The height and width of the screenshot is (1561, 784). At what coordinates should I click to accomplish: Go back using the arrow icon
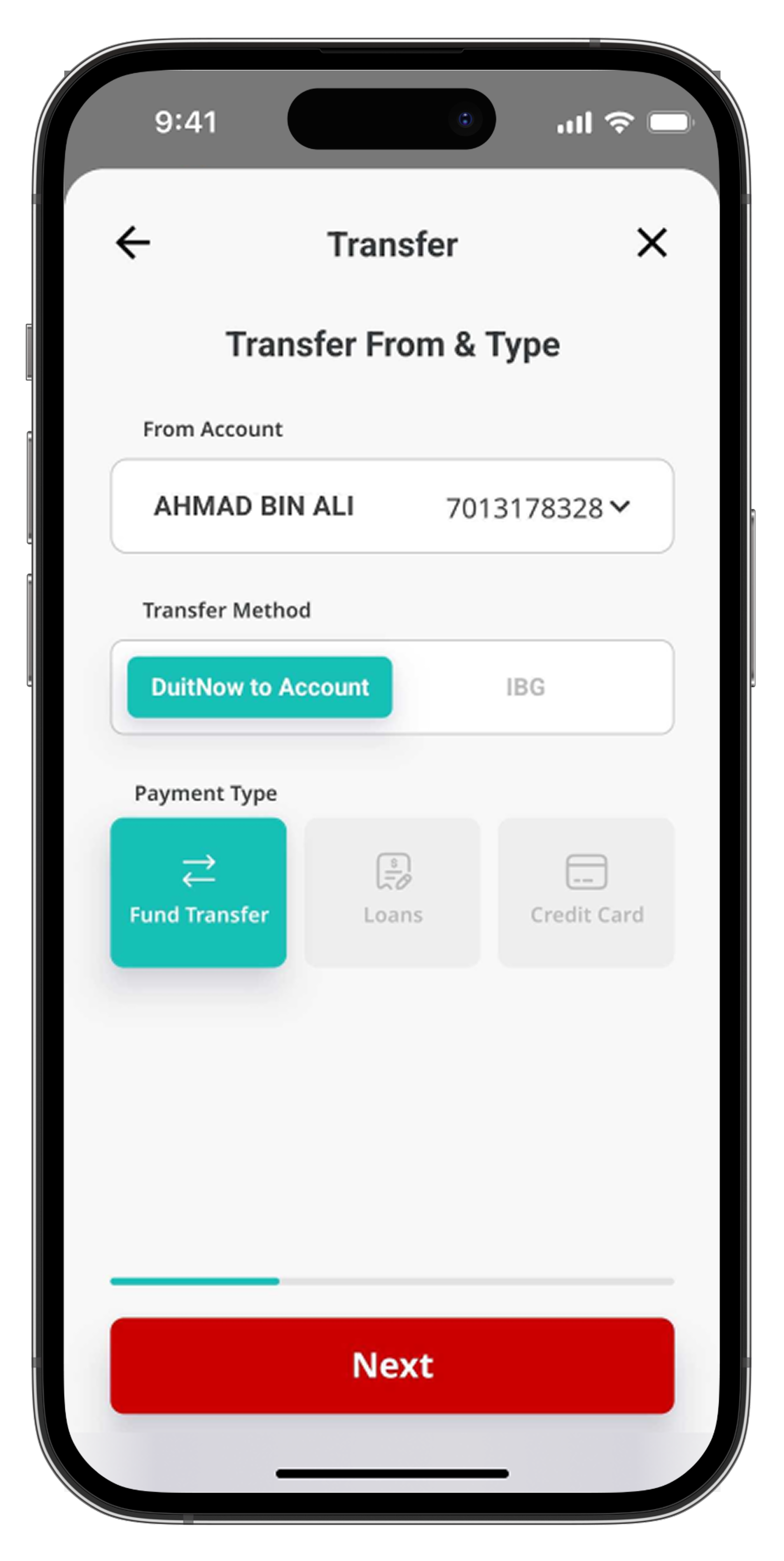(x=133, y=243)
